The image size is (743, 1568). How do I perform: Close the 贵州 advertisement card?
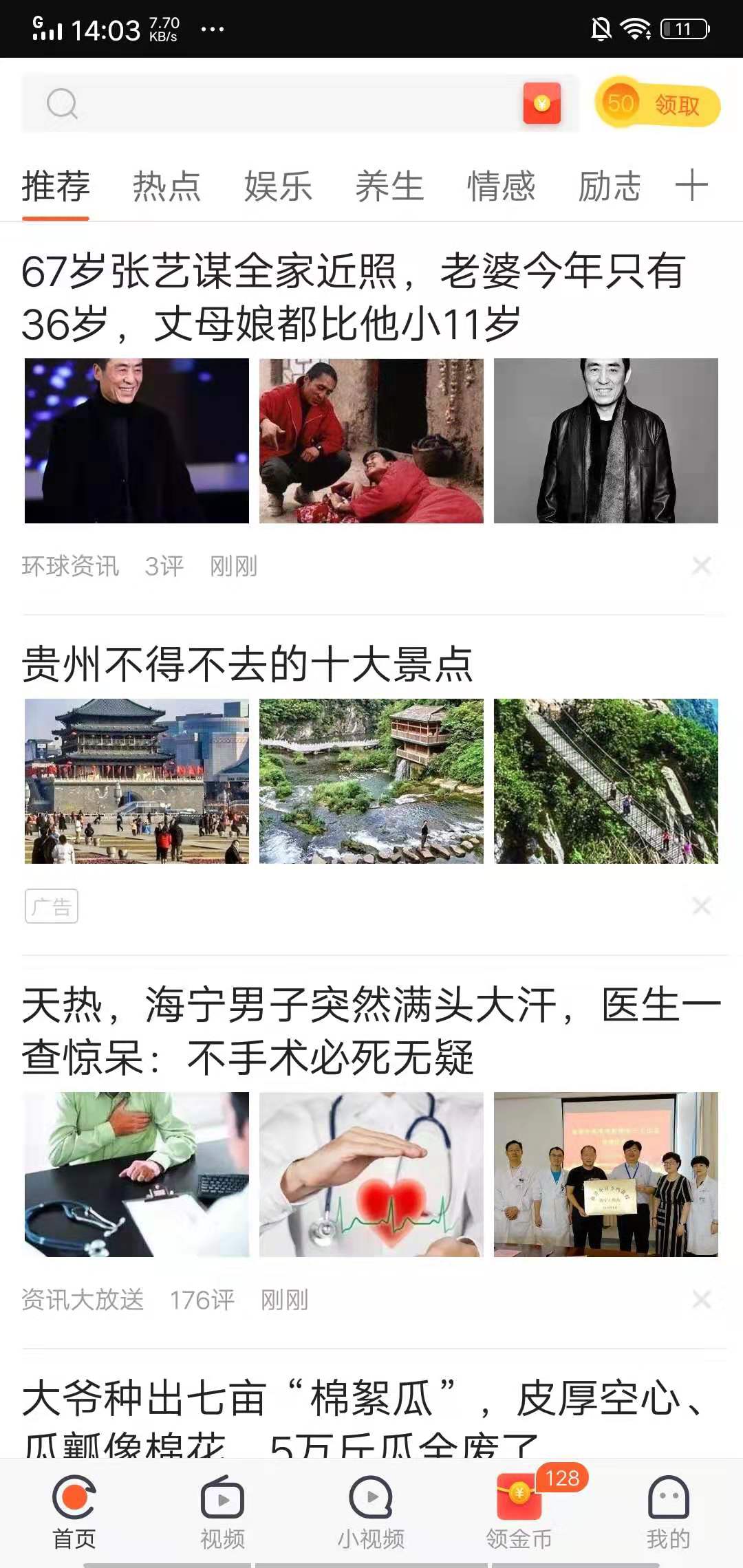701,906
